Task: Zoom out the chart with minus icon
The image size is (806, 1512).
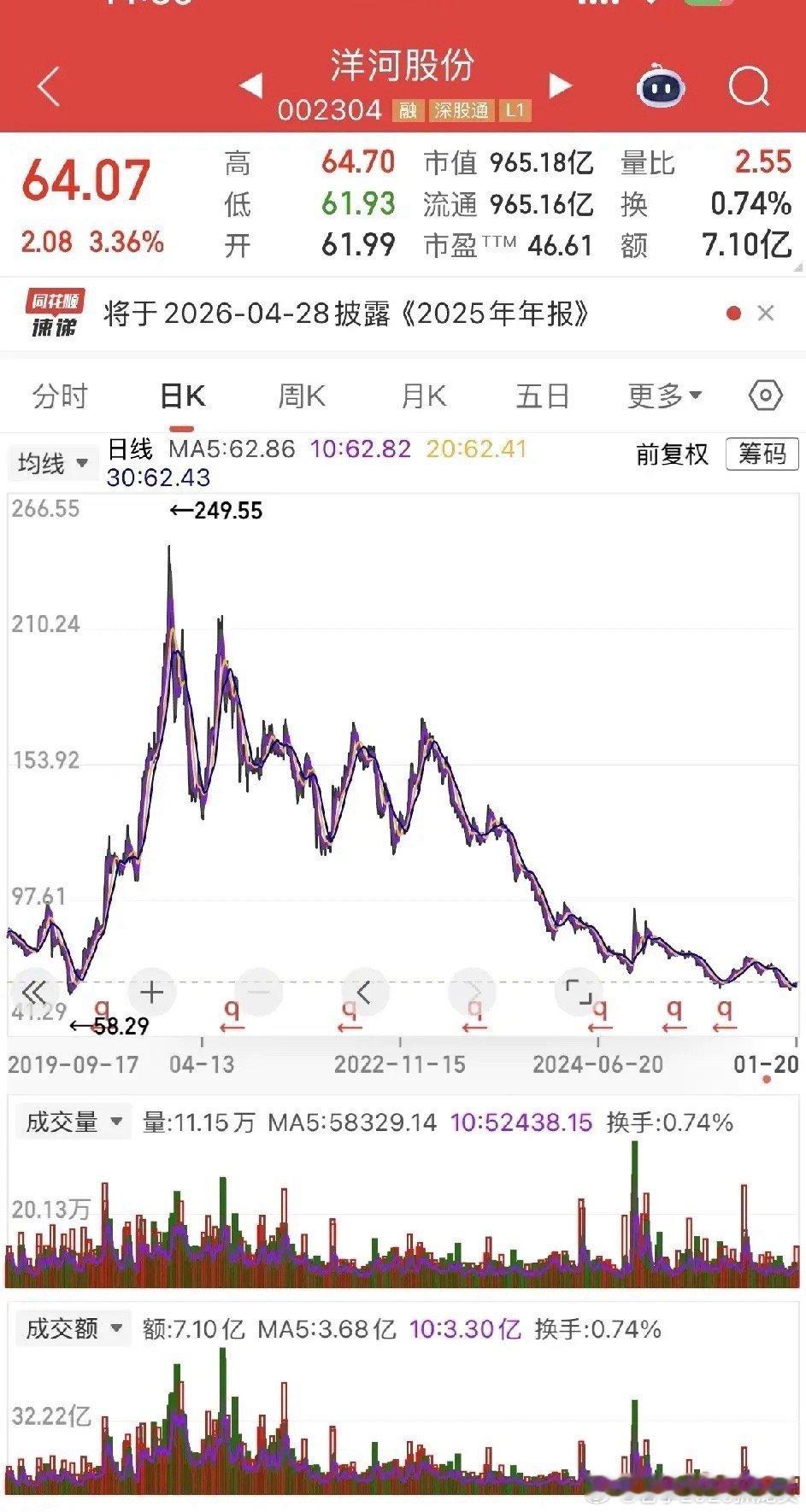Action: coord(257,992)
